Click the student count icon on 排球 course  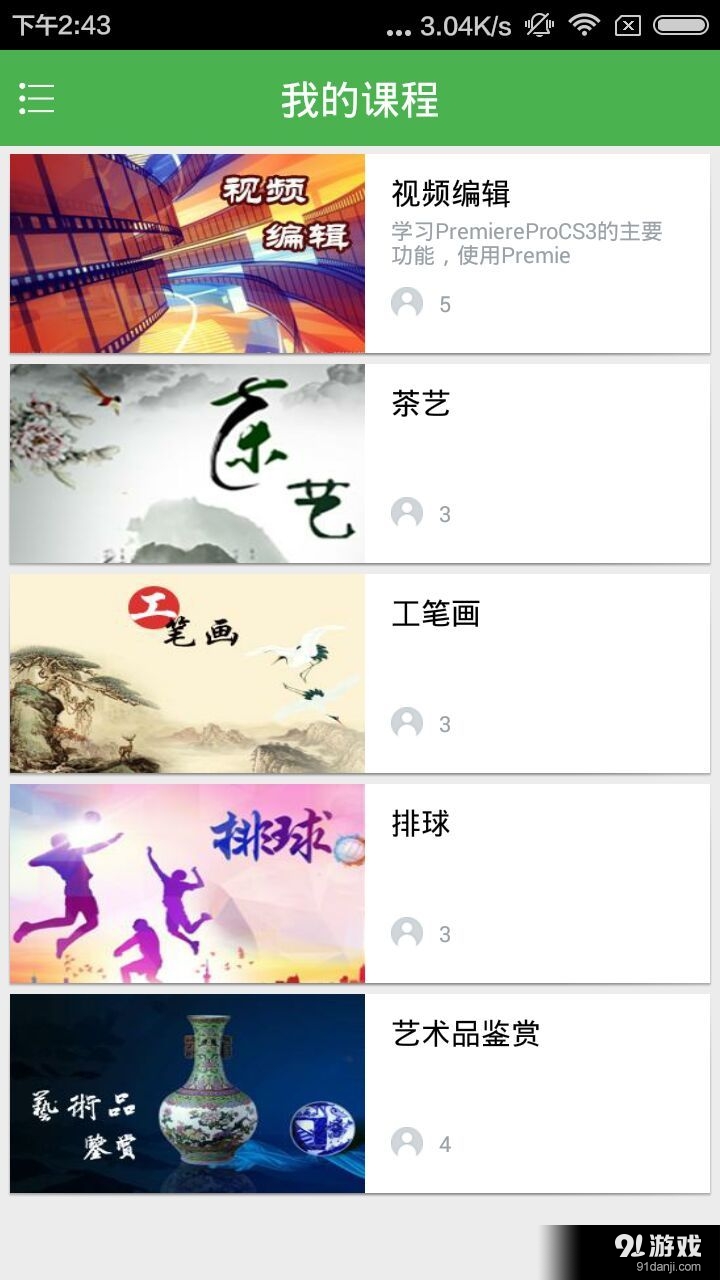[x=407, y=934]
